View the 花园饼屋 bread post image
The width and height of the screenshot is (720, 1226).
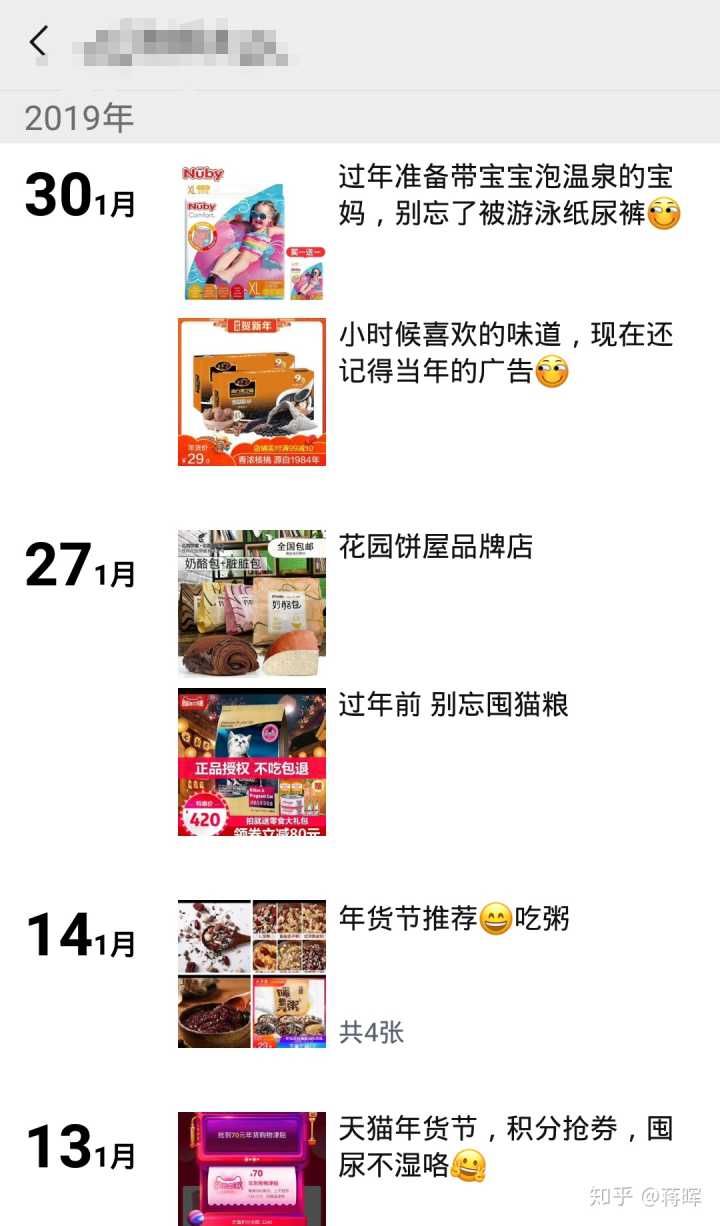tap(251, 603)
